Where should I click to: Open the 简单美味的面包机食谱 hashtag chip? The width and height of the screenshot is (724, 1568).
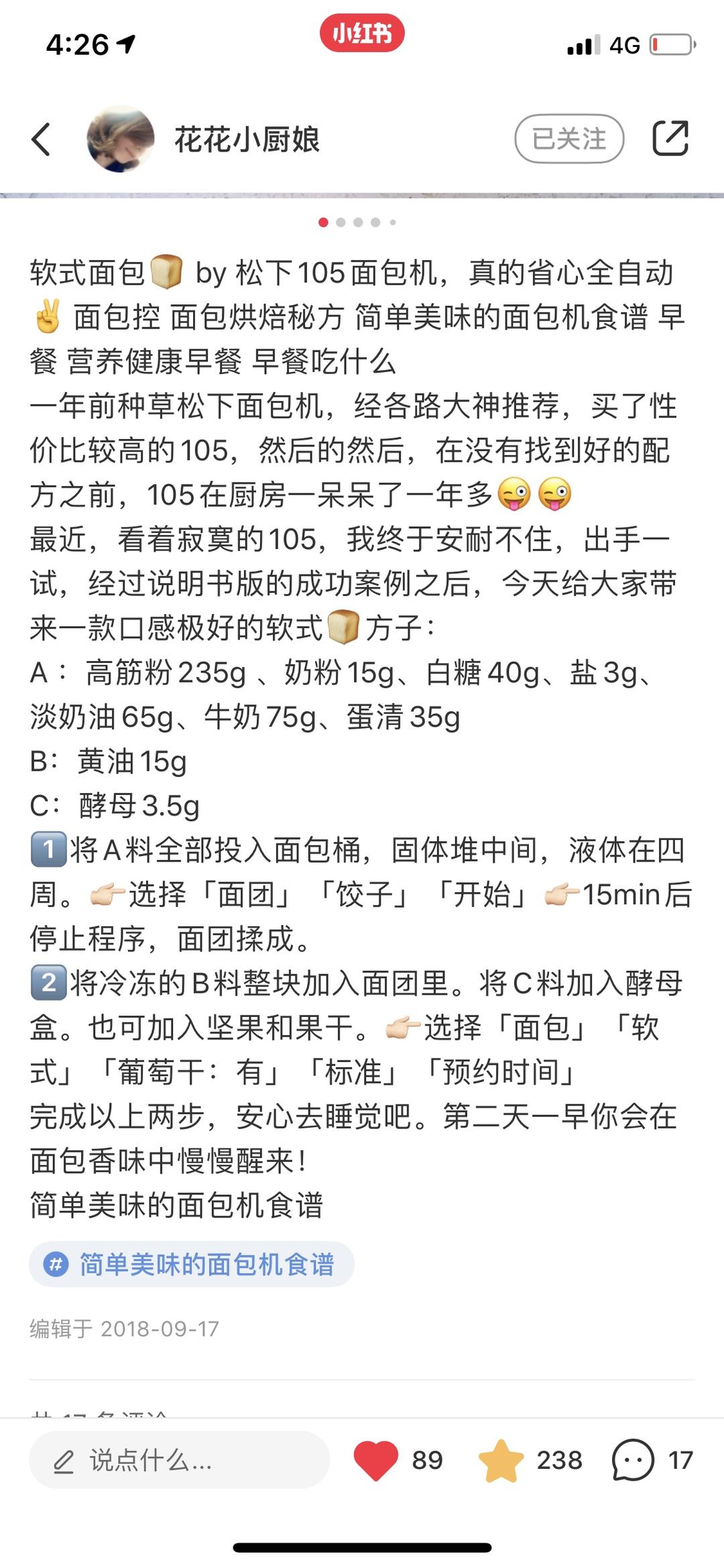192,1264
